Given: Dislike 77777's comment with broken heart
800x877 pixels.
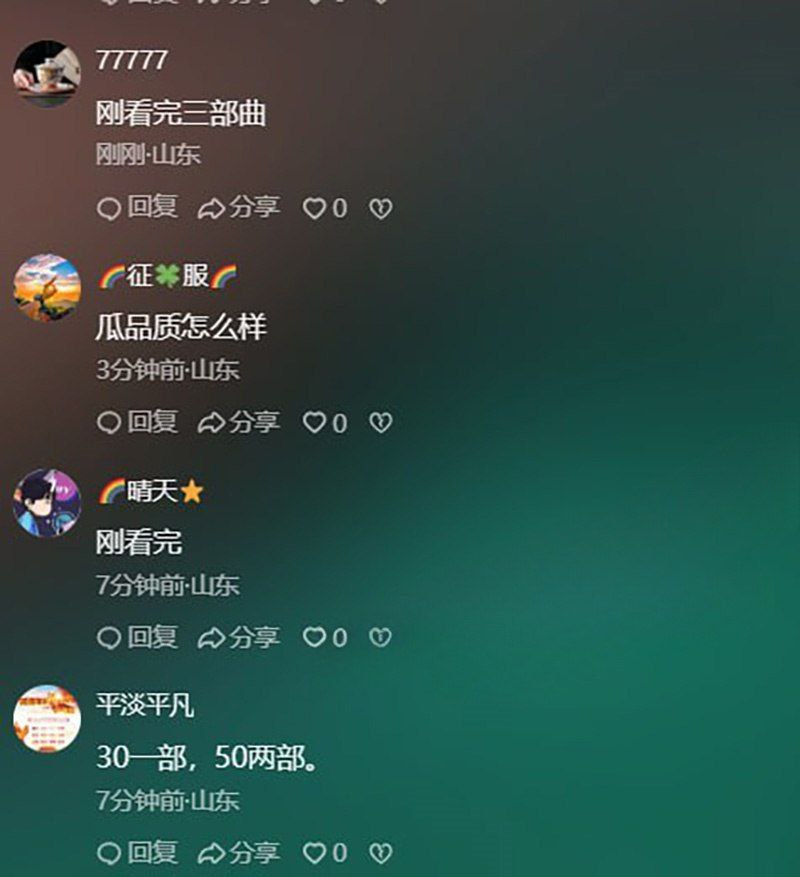Looking at the screenshot, I should [x=380, y=209].
